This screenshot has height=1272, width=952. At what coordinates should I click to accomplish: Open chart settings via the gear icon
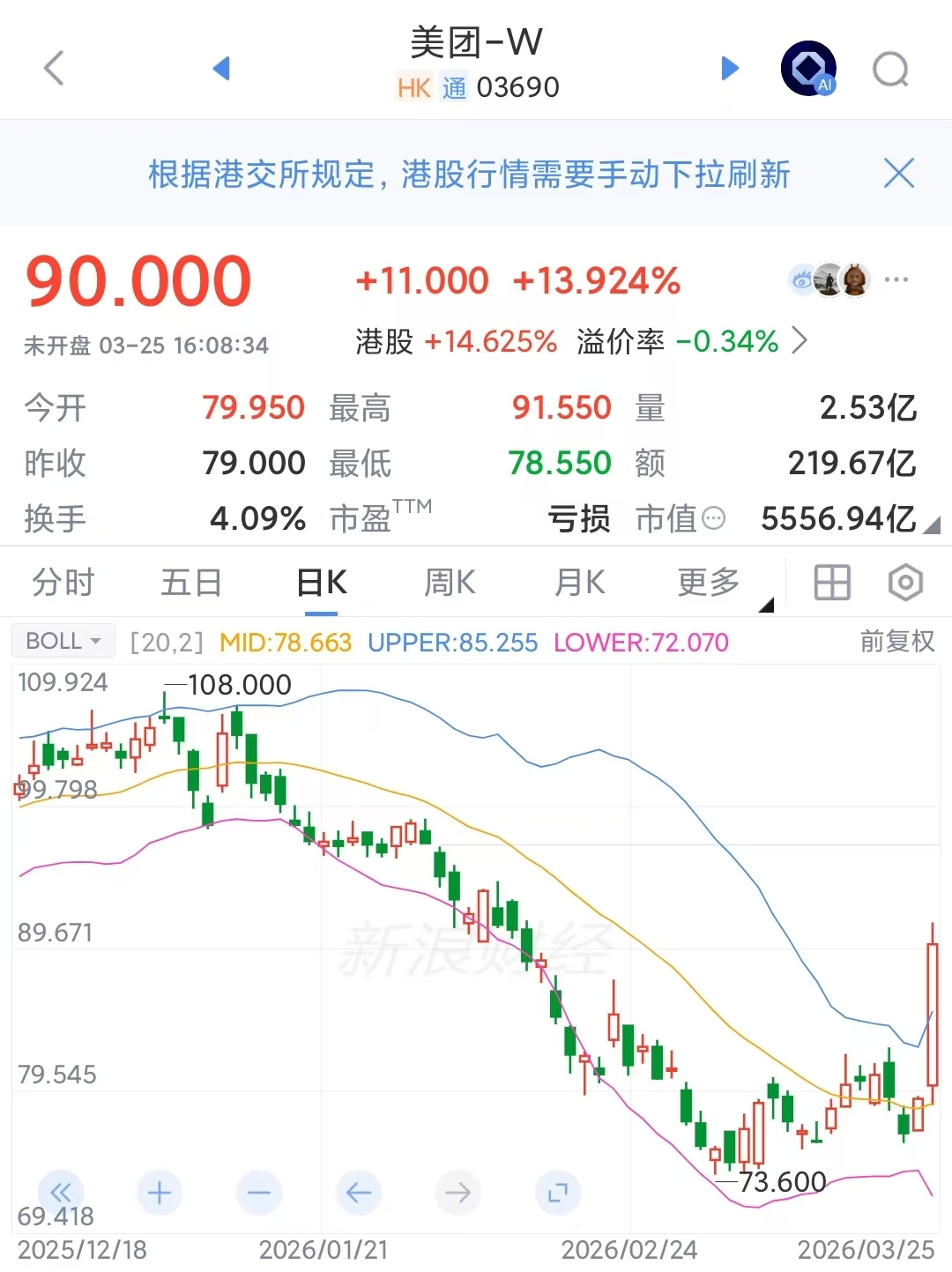pos(904,583)
